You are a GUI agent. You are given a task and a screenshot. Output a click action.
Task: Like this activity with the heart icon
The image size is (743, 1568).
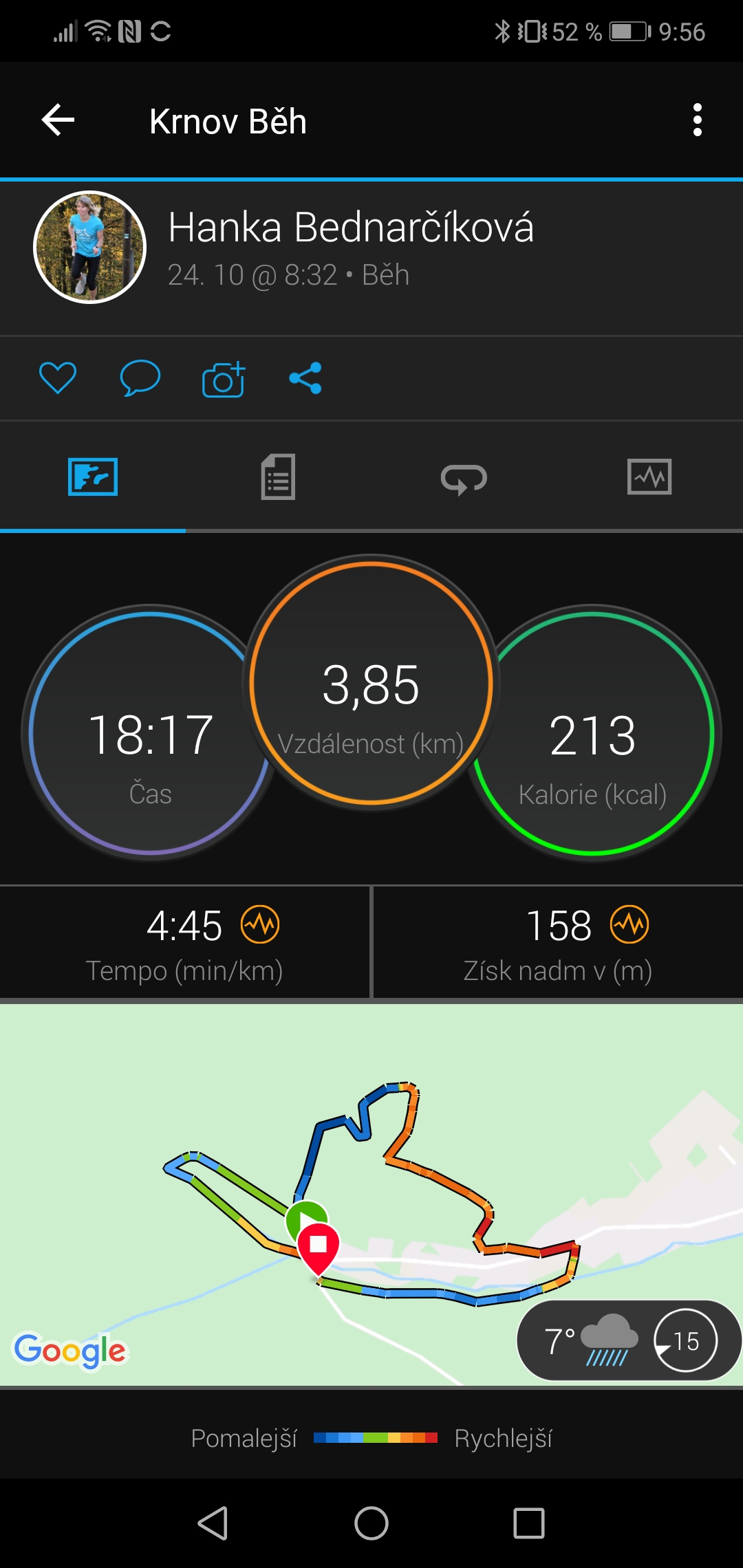tap(58, 378)
